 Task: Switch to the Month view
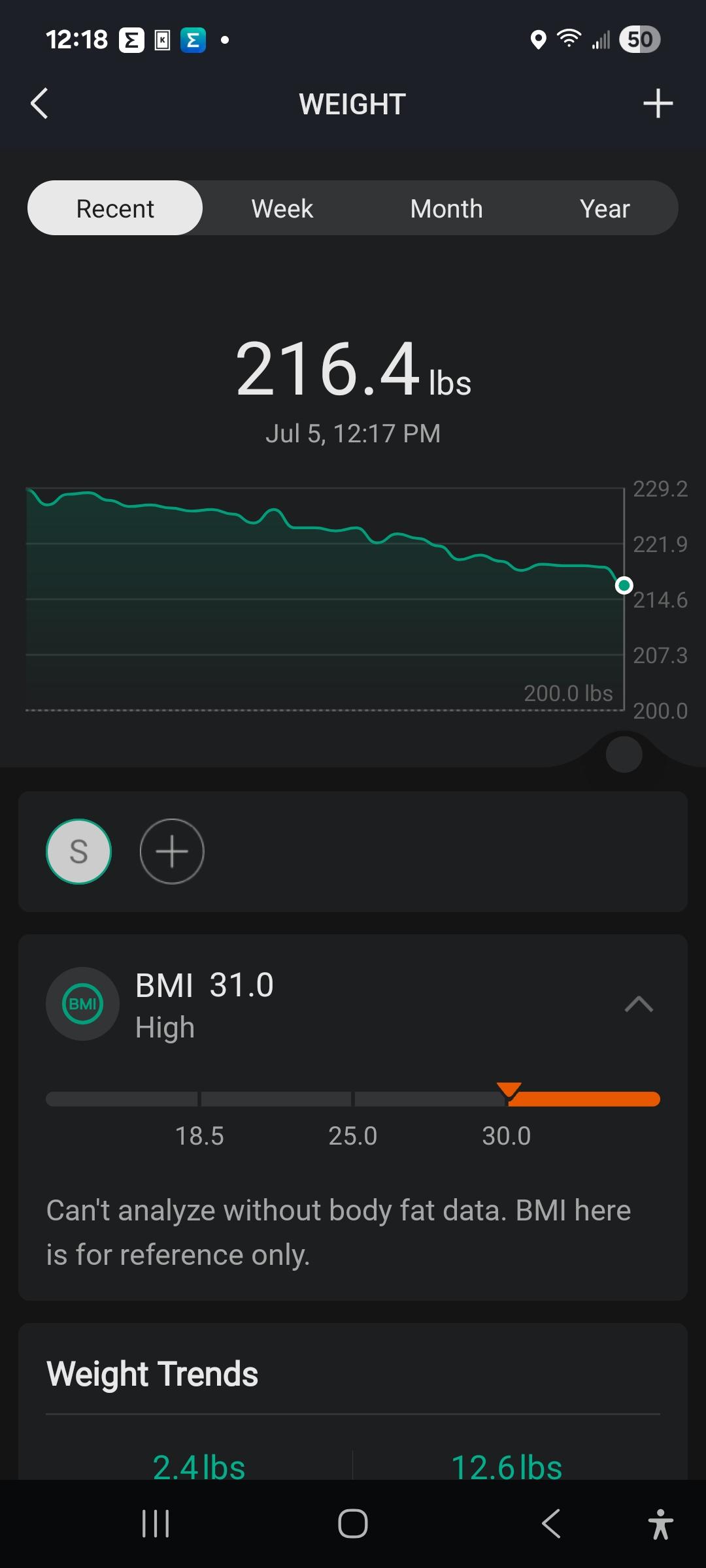446,208
